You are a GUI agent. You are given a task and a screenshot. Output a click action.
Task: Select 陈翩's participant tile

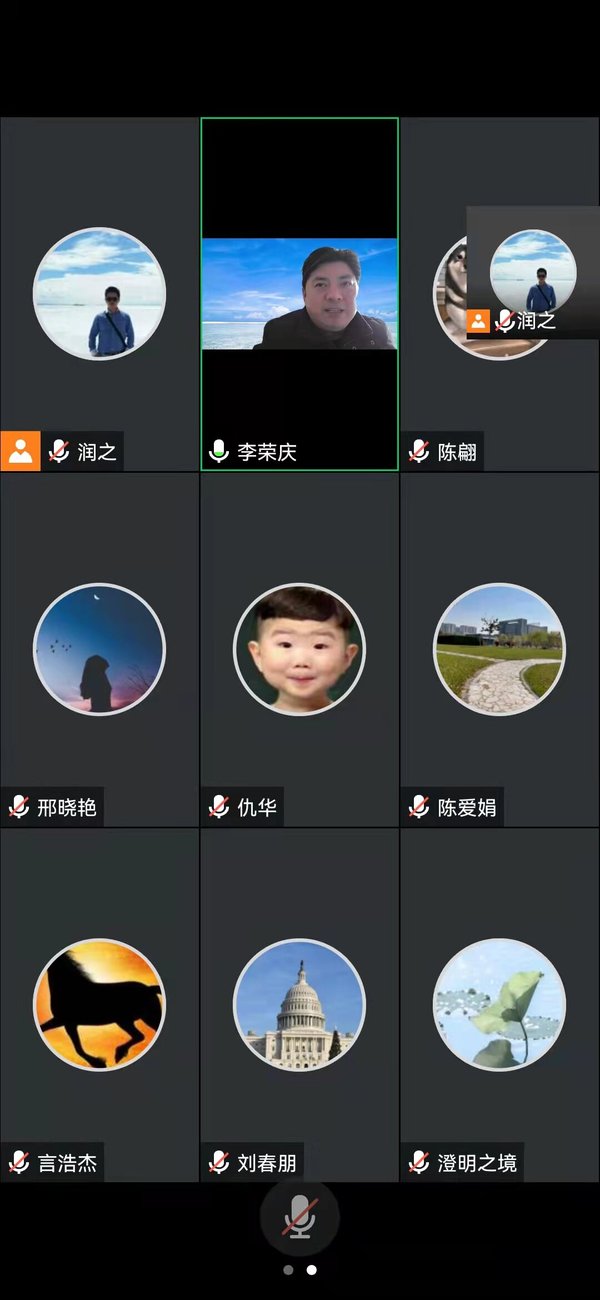click(x=435, y=400)
